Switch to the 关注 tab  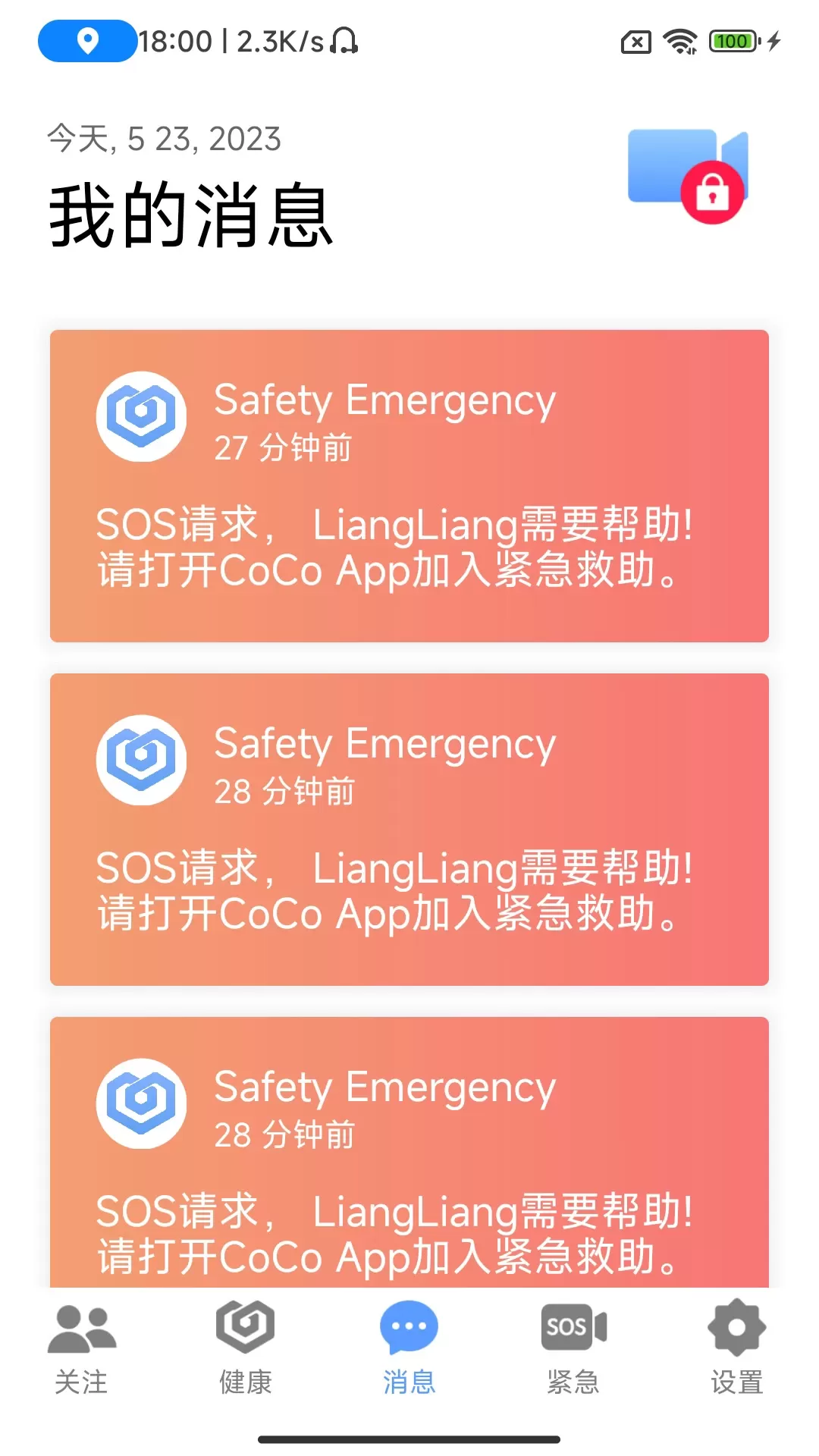[x=82, y=1350]
